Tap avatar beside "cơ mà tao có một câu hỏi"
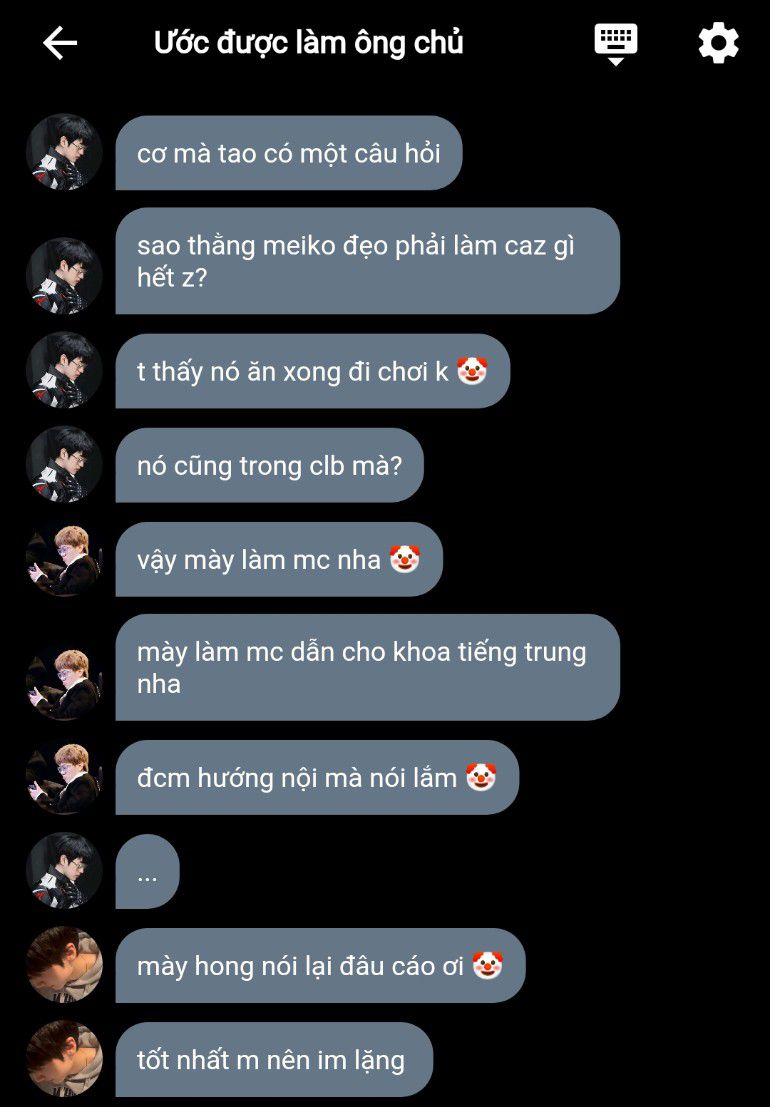This screenshot has width=770, height=1107. [64, 152]
